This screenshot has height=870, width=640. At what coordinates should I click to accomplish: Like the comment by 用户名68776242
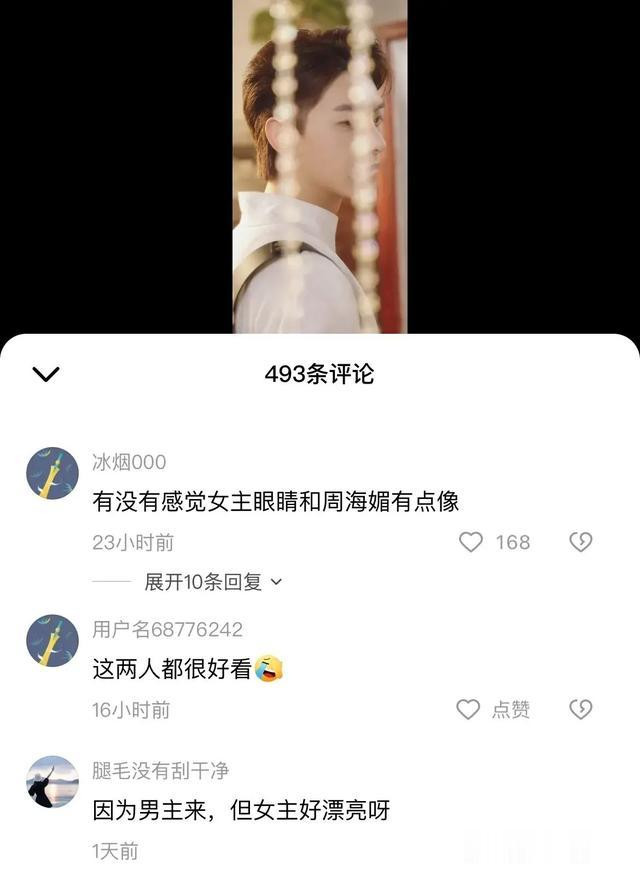tap(469, 709)
